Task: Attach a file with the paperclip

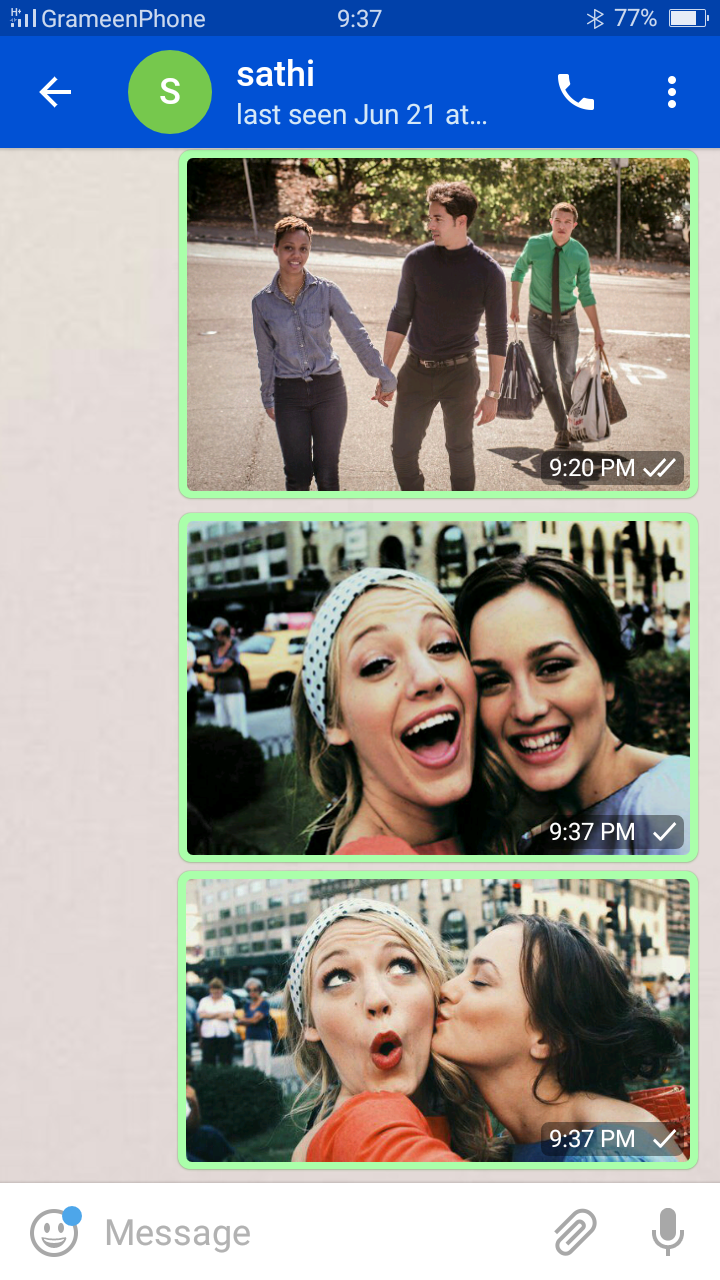Action: 575,1232
